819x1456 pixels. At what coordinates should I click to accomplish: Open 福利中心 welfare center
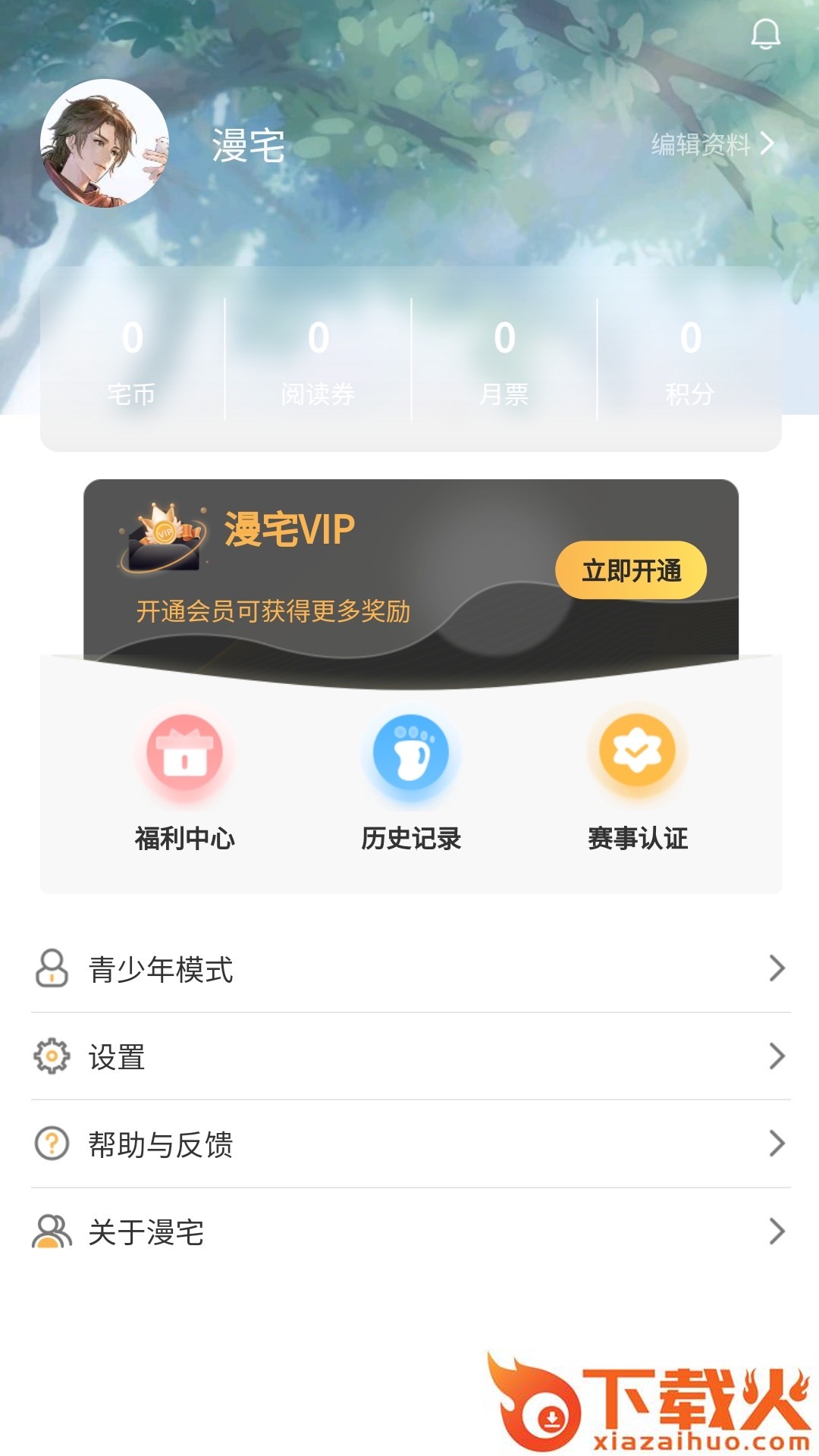185,781
